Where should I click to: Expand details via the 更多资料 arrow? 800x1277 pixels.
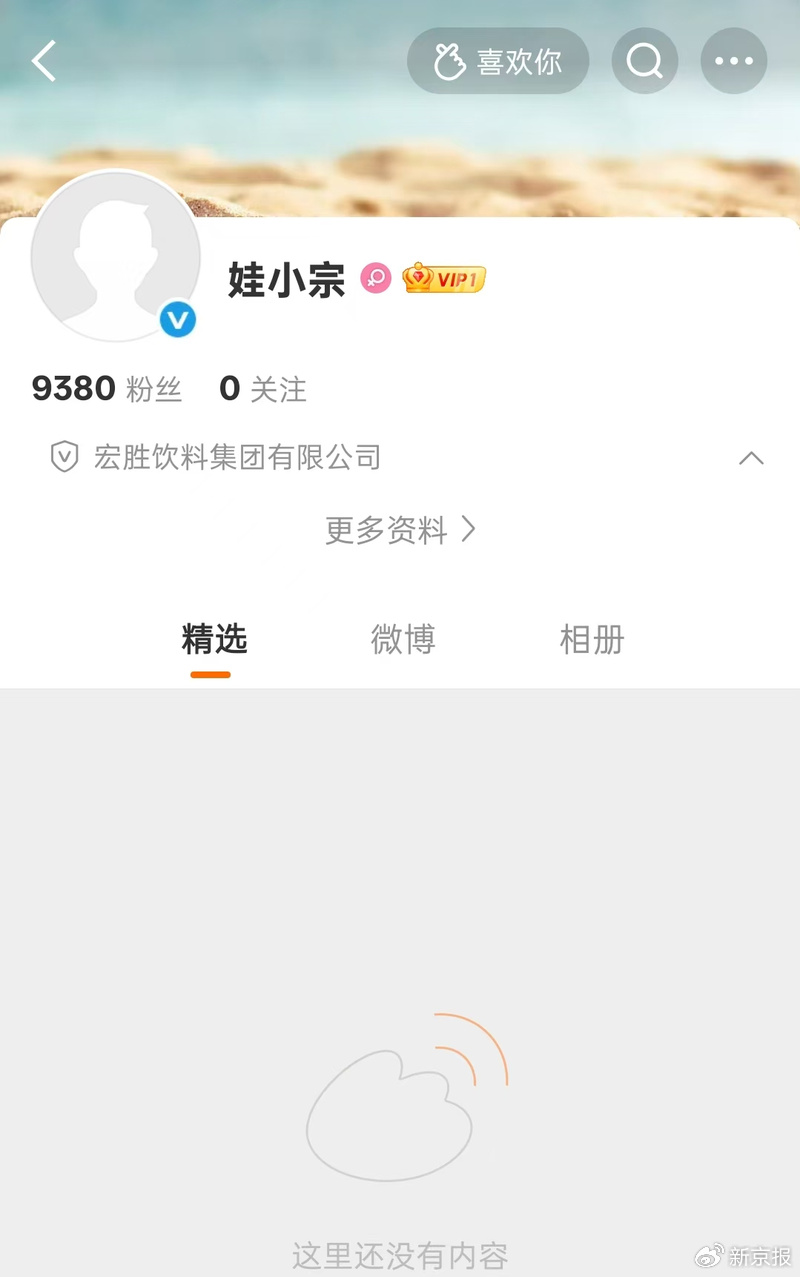[467, 531]
